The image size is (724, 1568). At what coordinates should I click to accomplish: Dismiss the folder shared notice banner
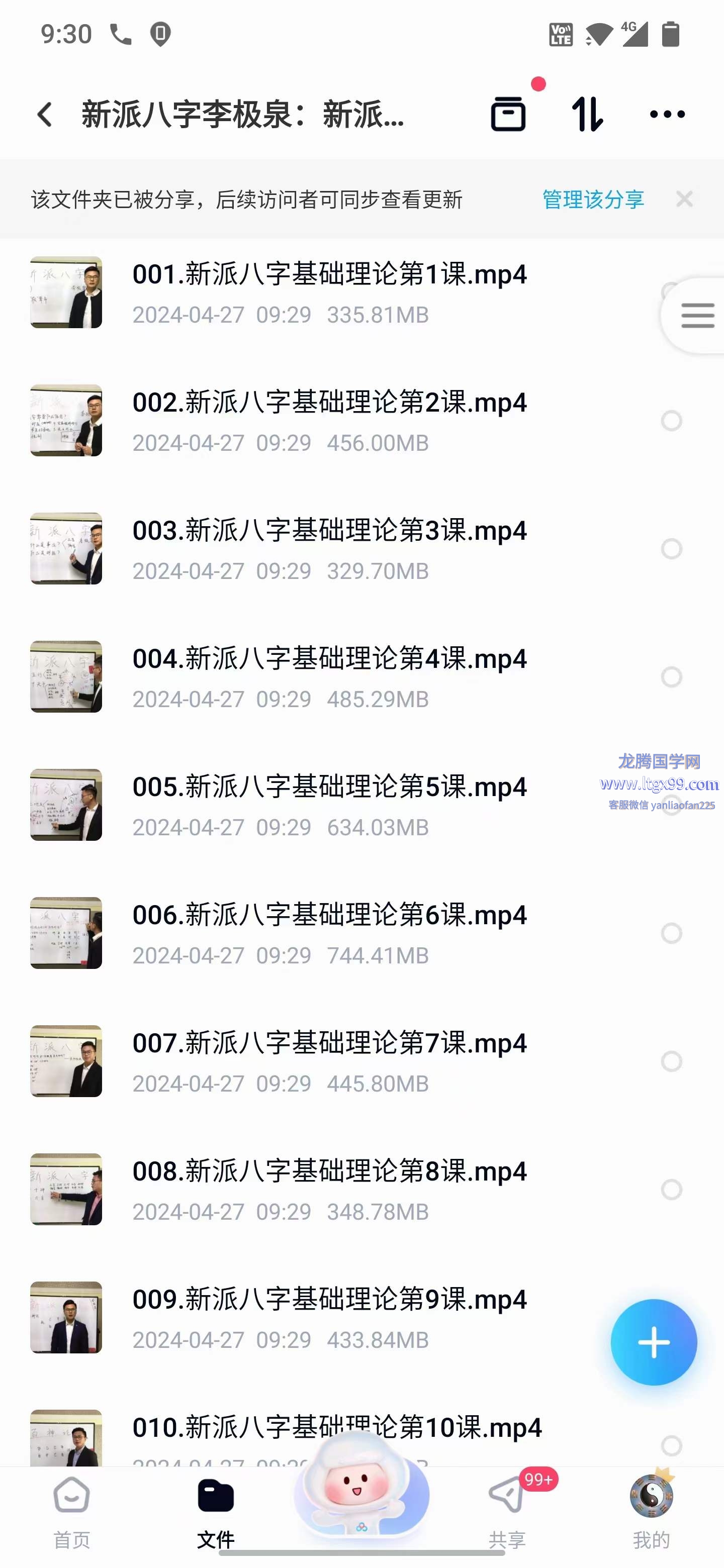(x=684, y=199)
